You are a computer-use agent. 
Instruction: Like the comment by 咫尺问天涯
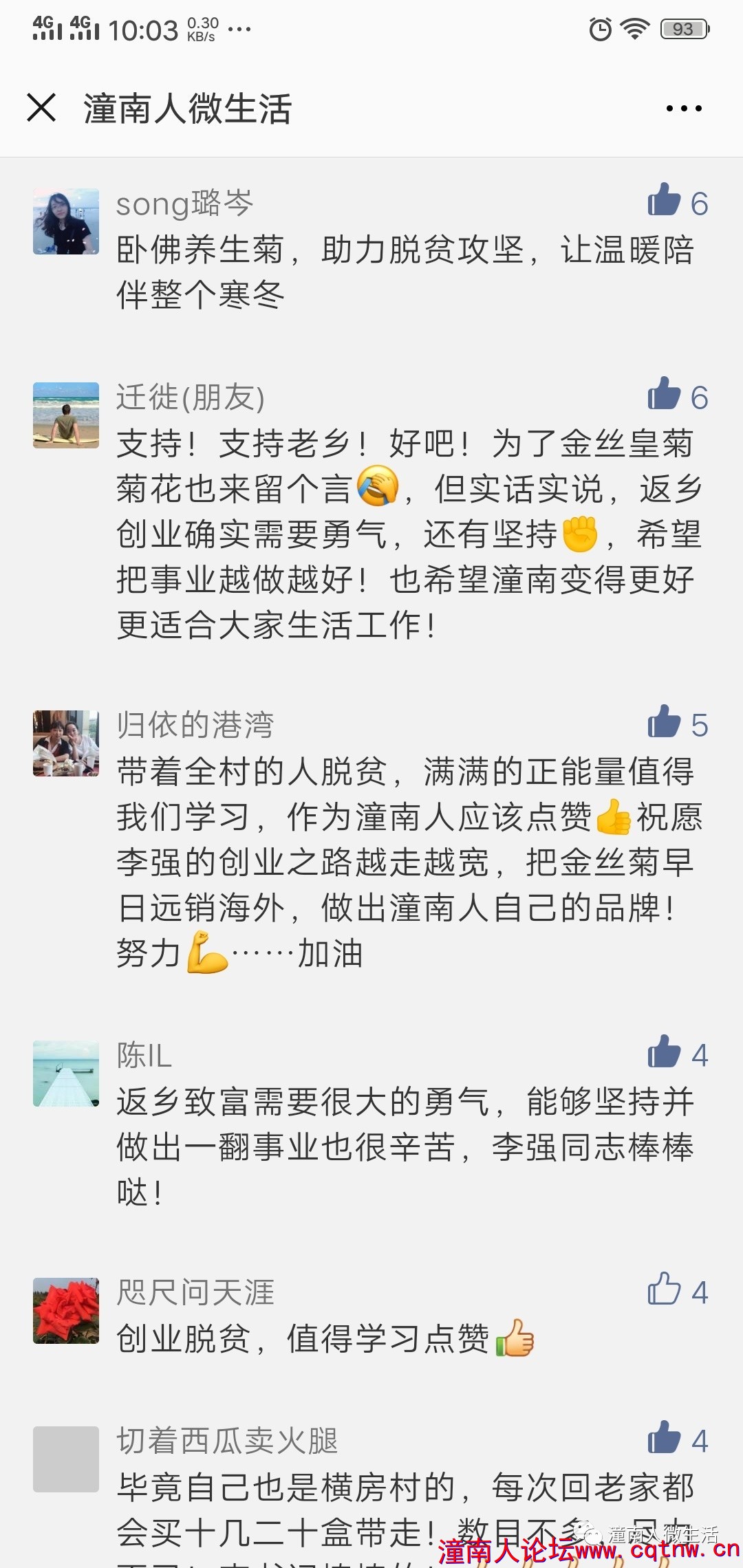pos(665,1290)
